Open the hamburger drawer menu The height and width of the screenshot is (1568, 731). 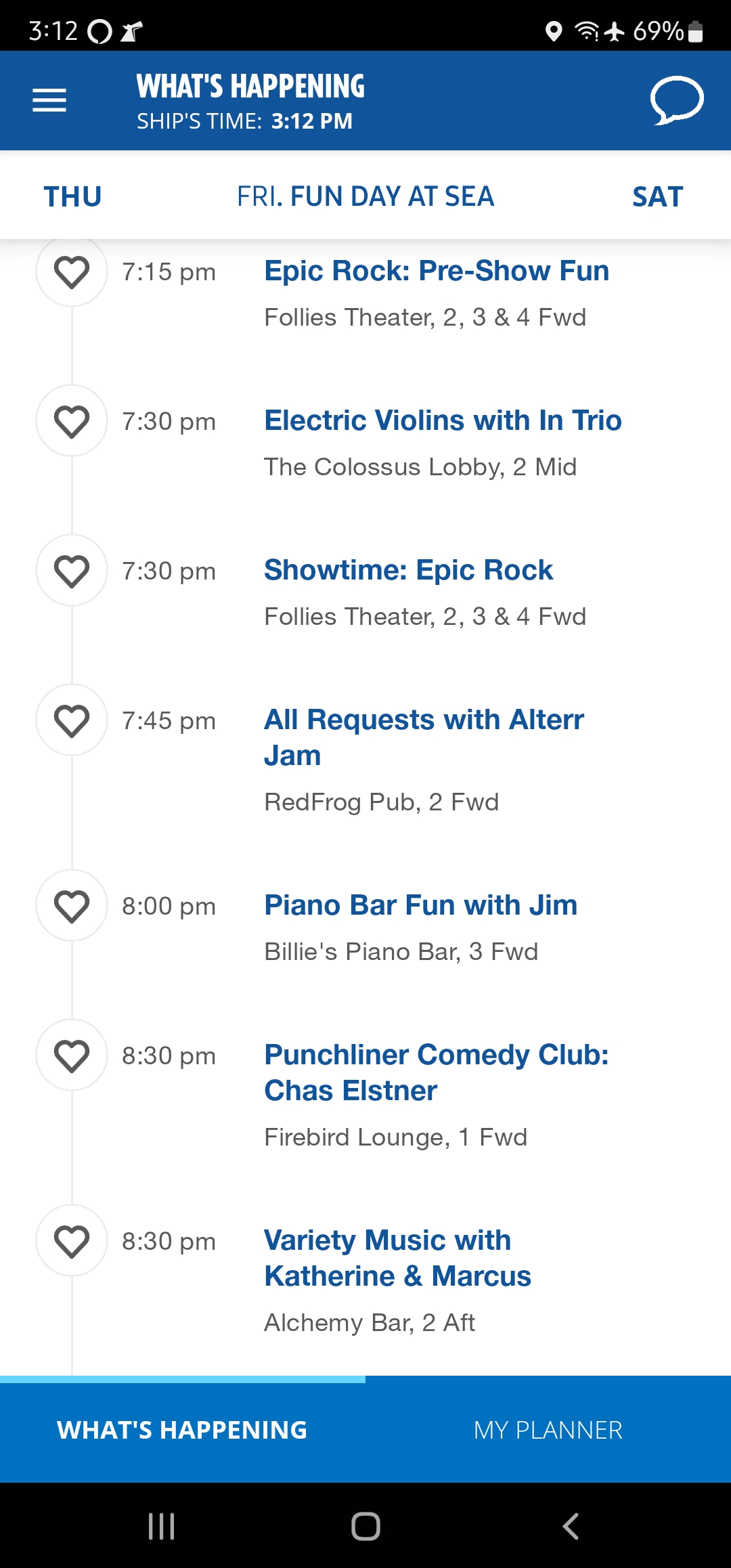tap(49, 101)
